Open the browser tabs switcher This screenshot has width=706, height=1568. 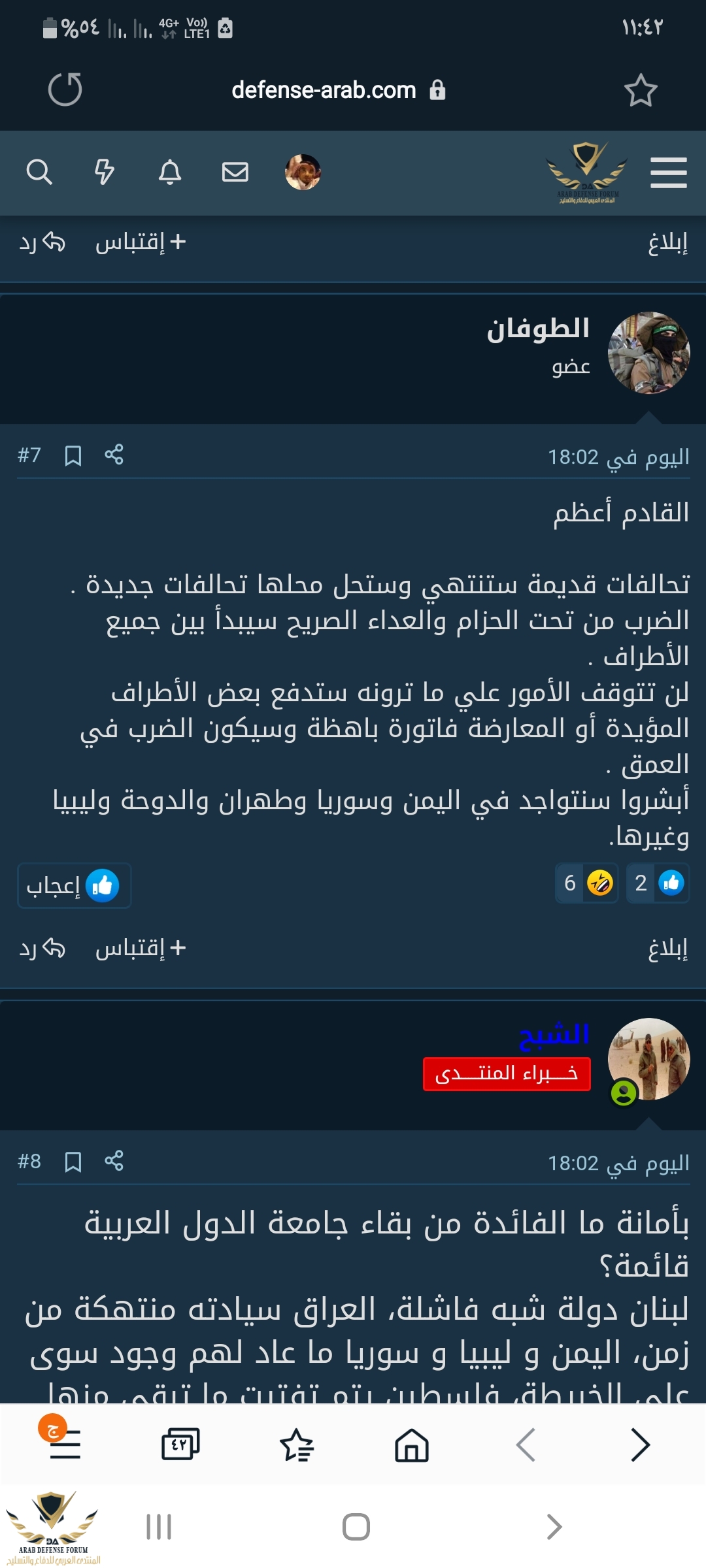click(180, 1444)
